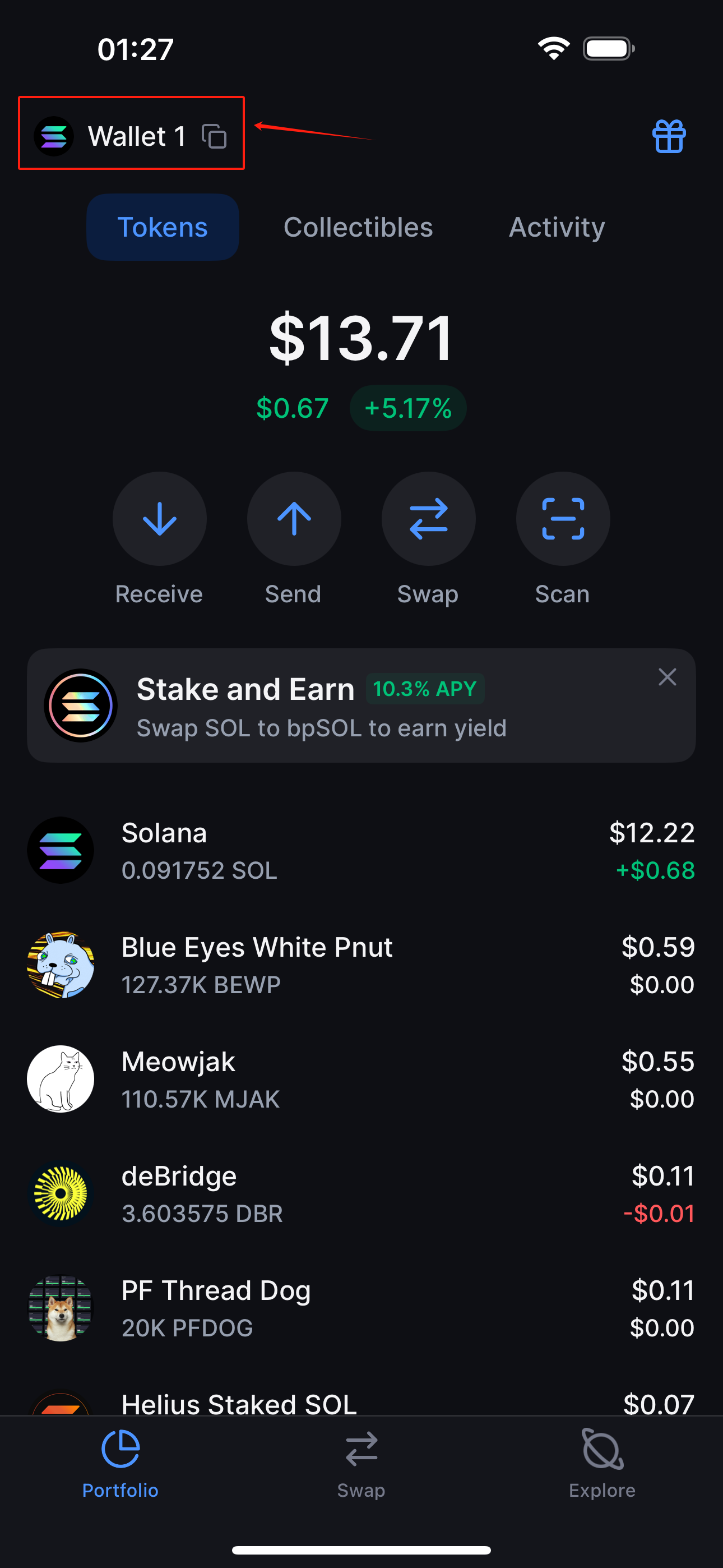Dismiss the Stake and Earn banner
Viewport: 723px width, 1568px height.
(x=668, y=677)
